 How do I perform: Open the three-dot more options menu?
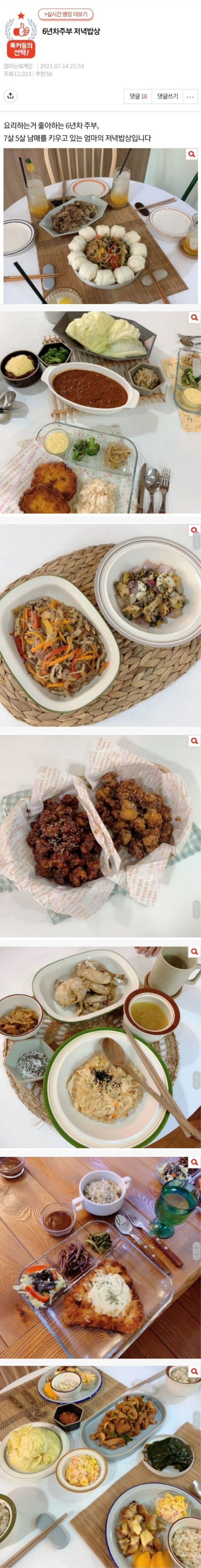click(x=191, y=96)
